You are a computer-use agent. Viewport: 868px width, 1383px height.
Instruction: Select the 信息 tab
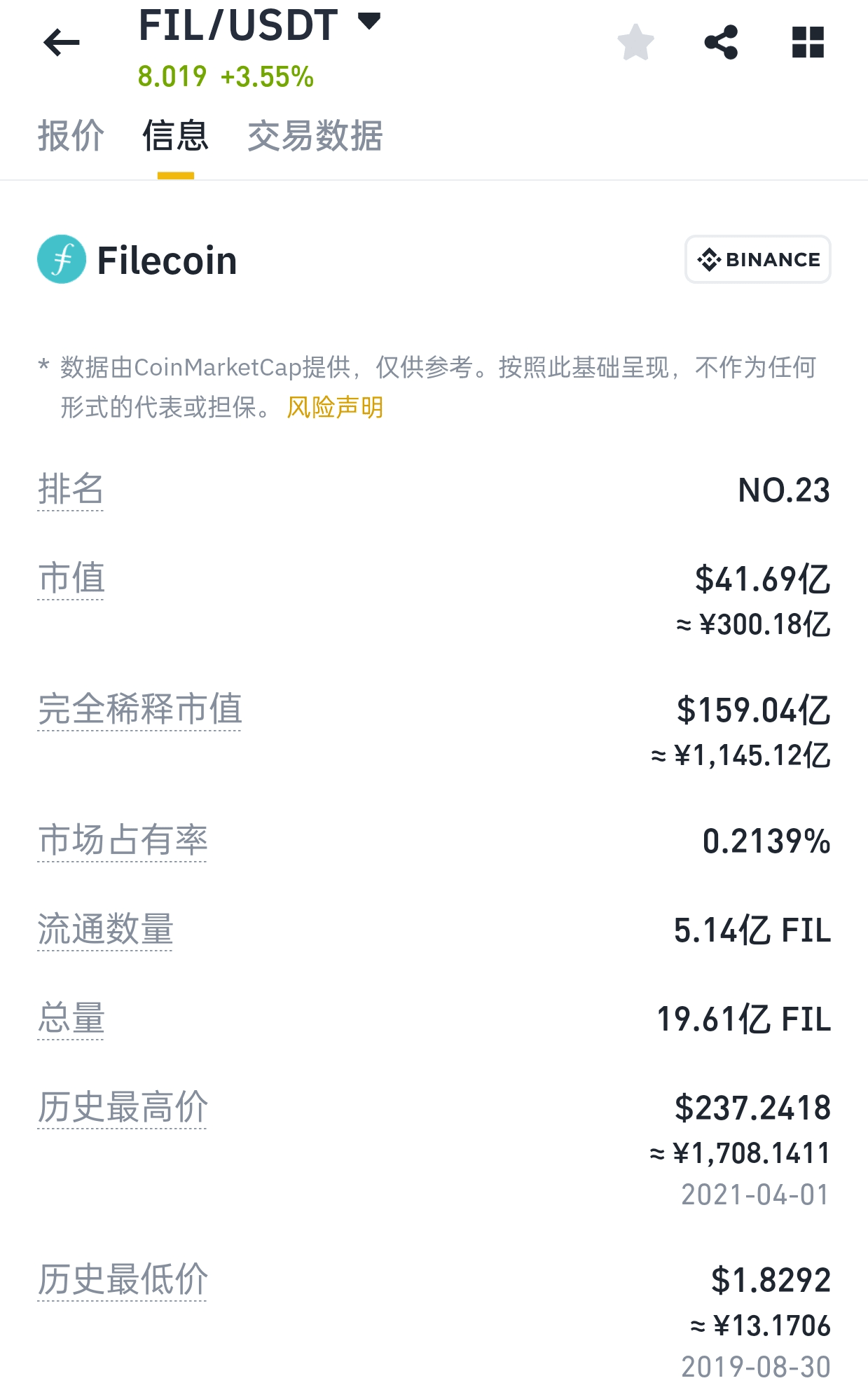(175, 137)
